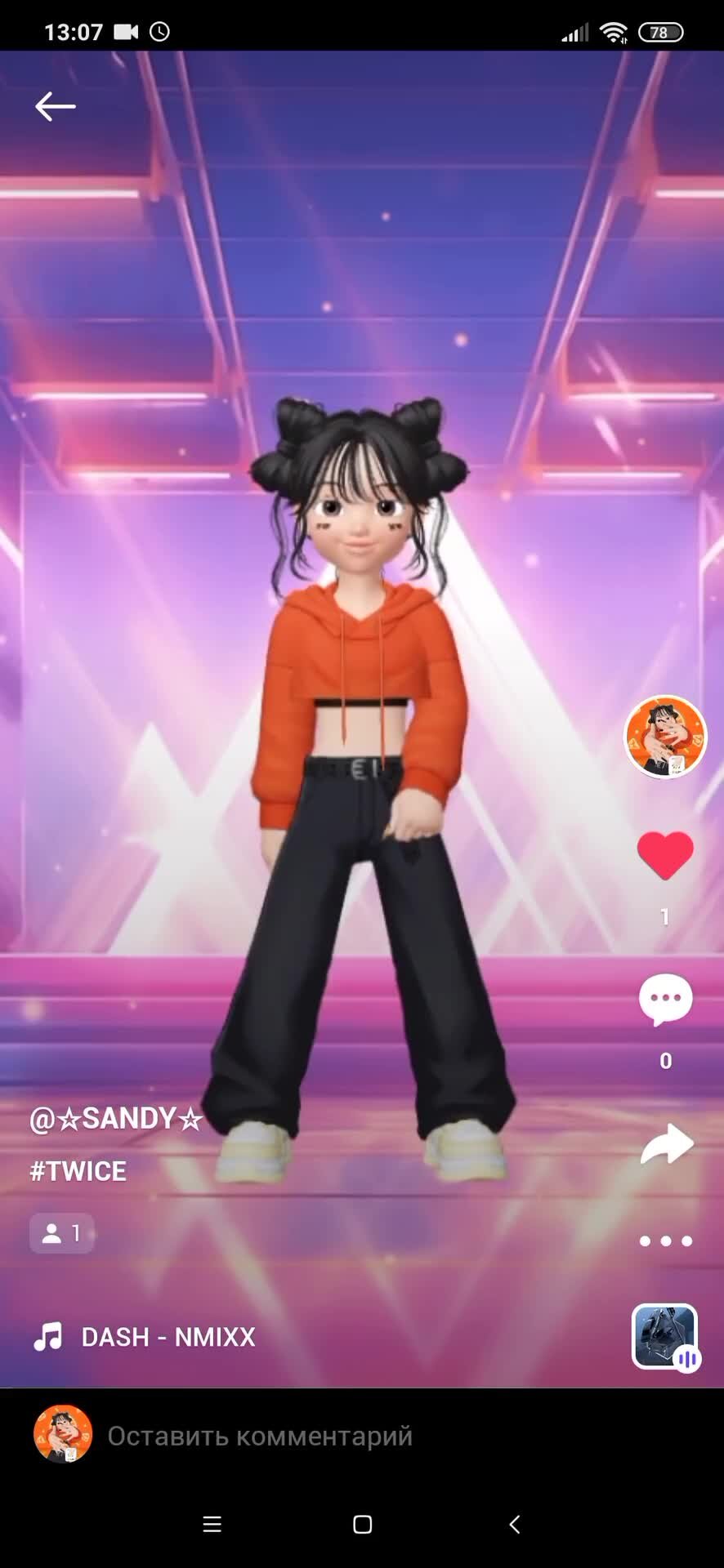Open recent apps from navigation bar

point(212,1524)
